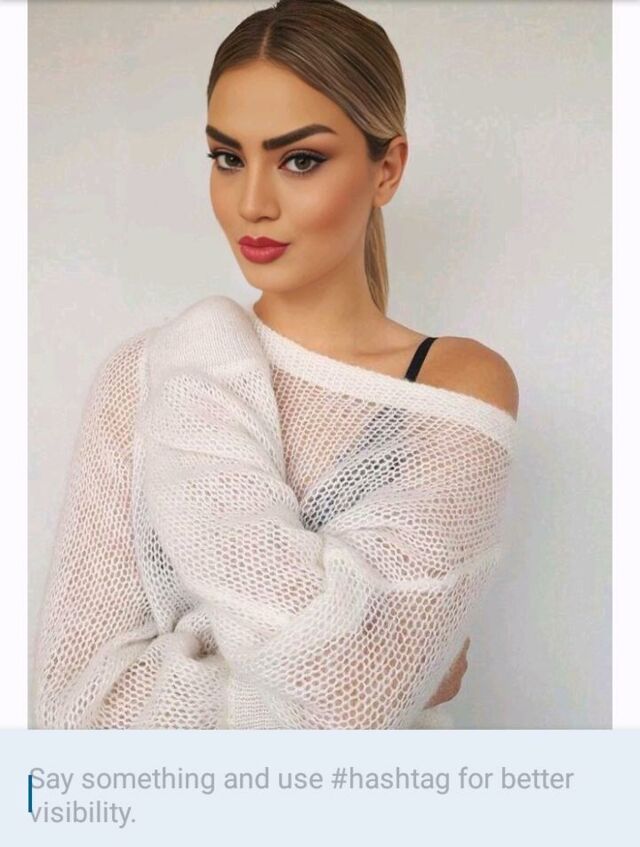Open the attached photo preview
640x847 pixels.
click(320, 365)
